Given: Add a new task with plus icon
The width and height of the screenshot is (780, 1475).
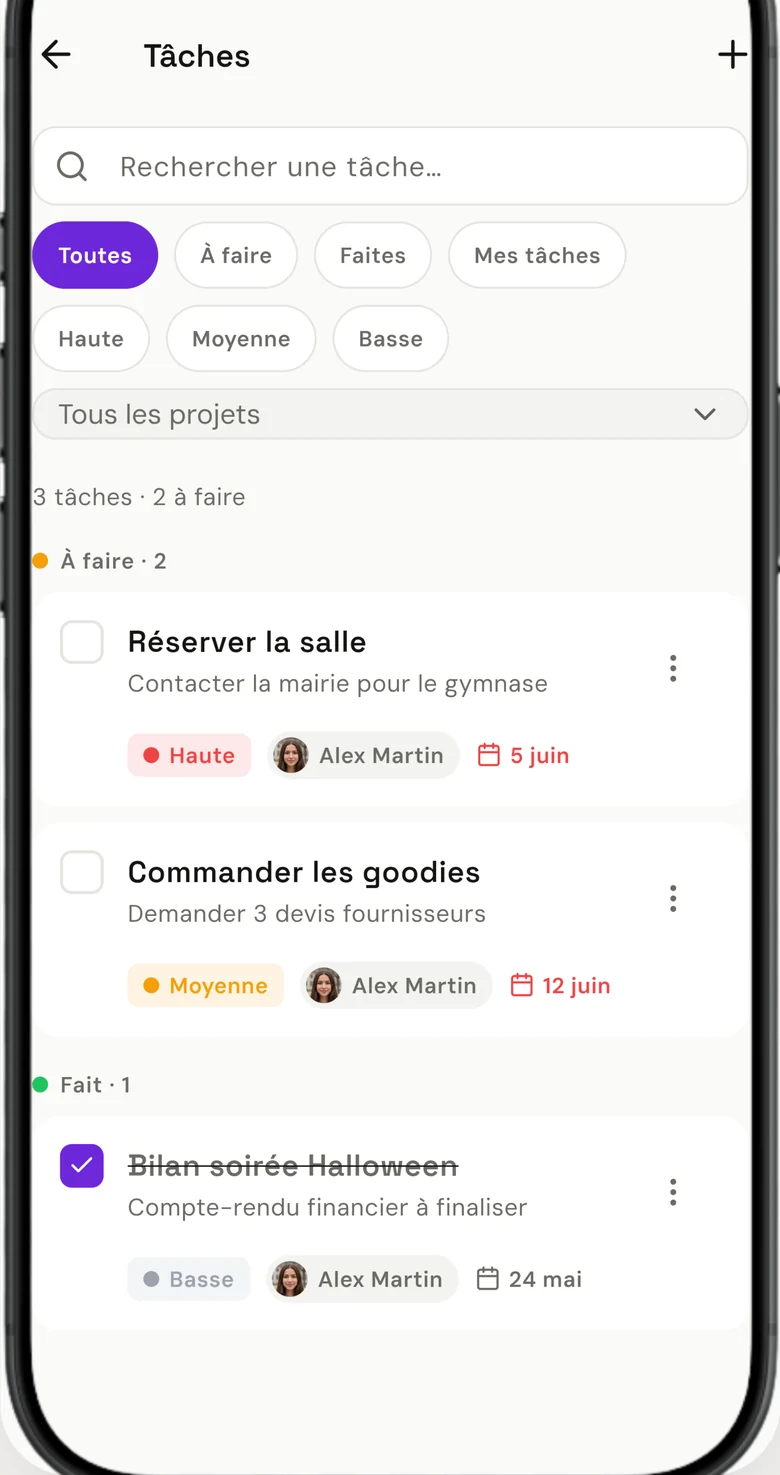Looking at the screenshot, I should pos(732,55).
